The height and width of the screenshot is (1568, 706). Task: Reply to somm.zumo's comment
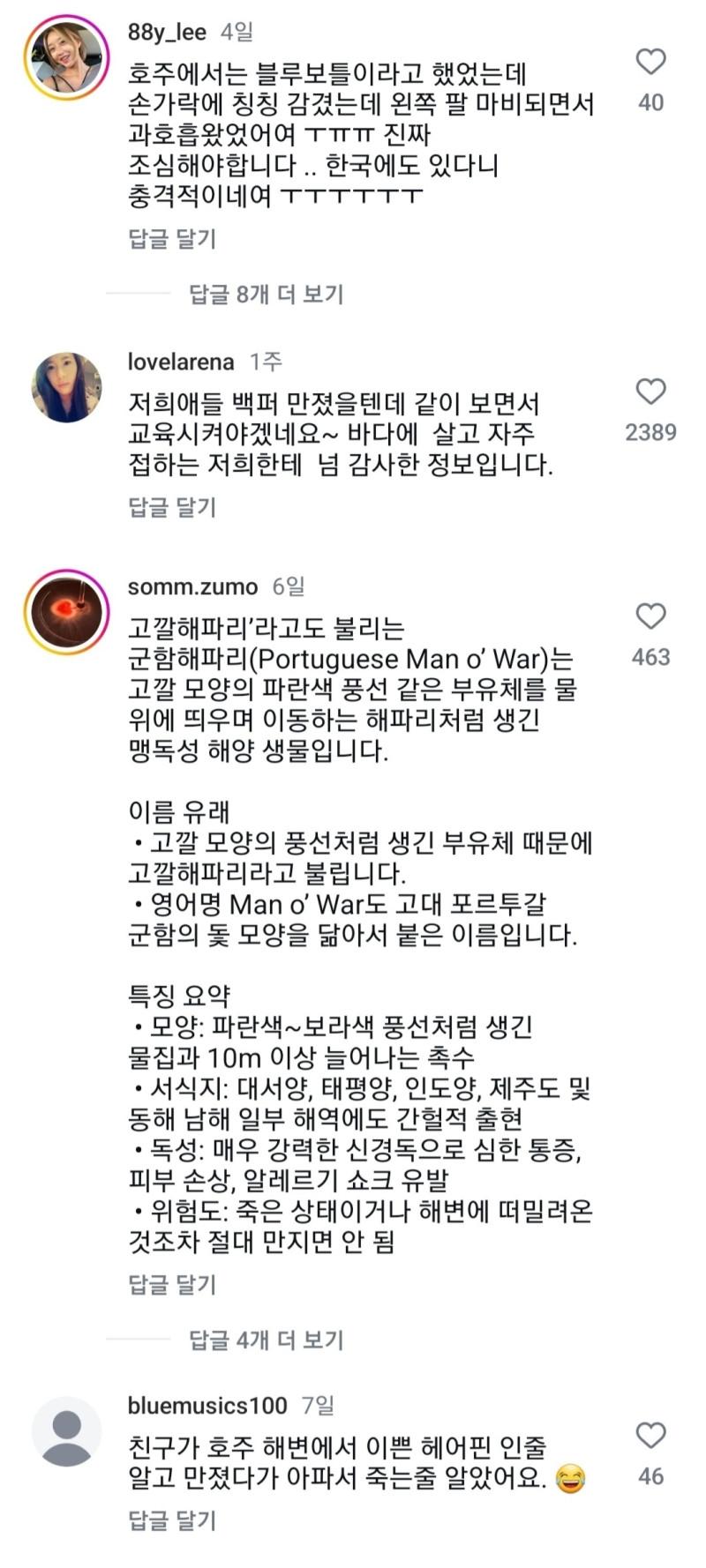coord(172,1284)
